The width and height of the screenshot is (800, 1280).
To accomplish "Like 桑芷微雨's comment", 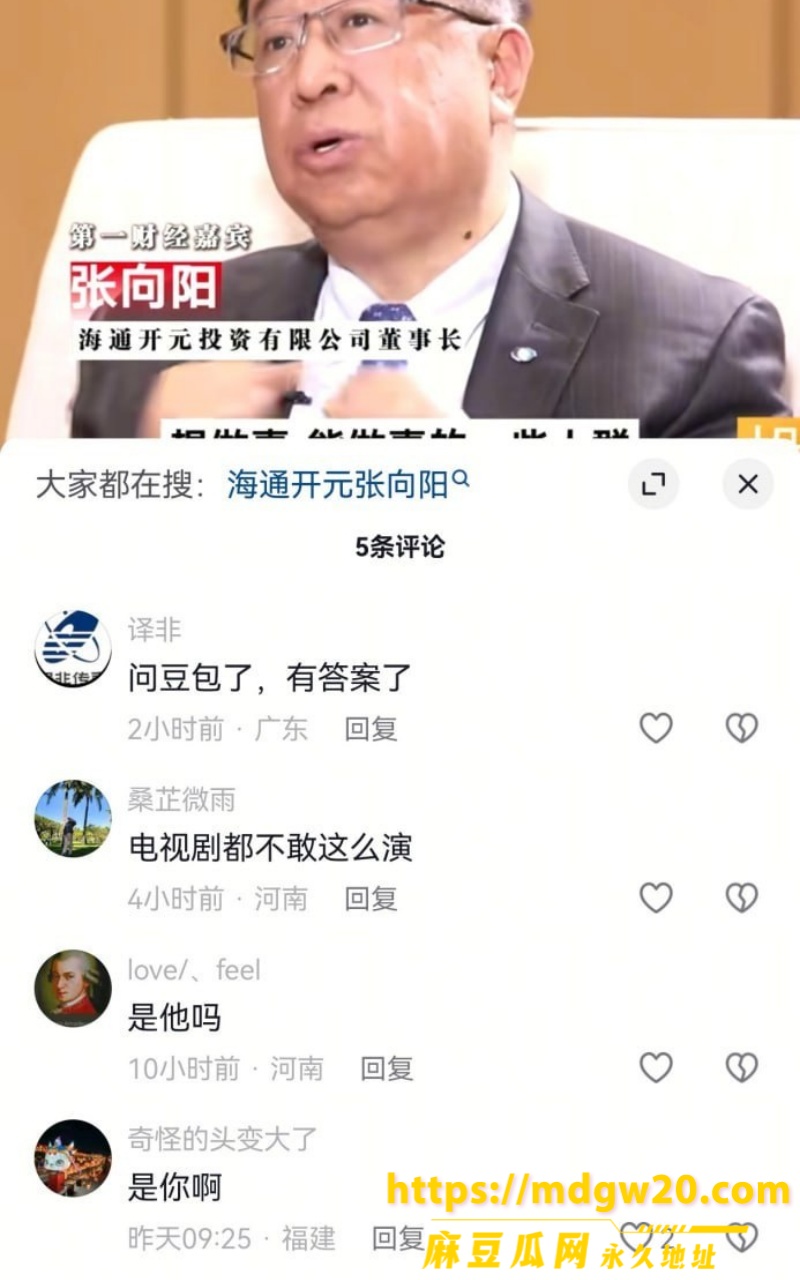I will coord(656,898).
